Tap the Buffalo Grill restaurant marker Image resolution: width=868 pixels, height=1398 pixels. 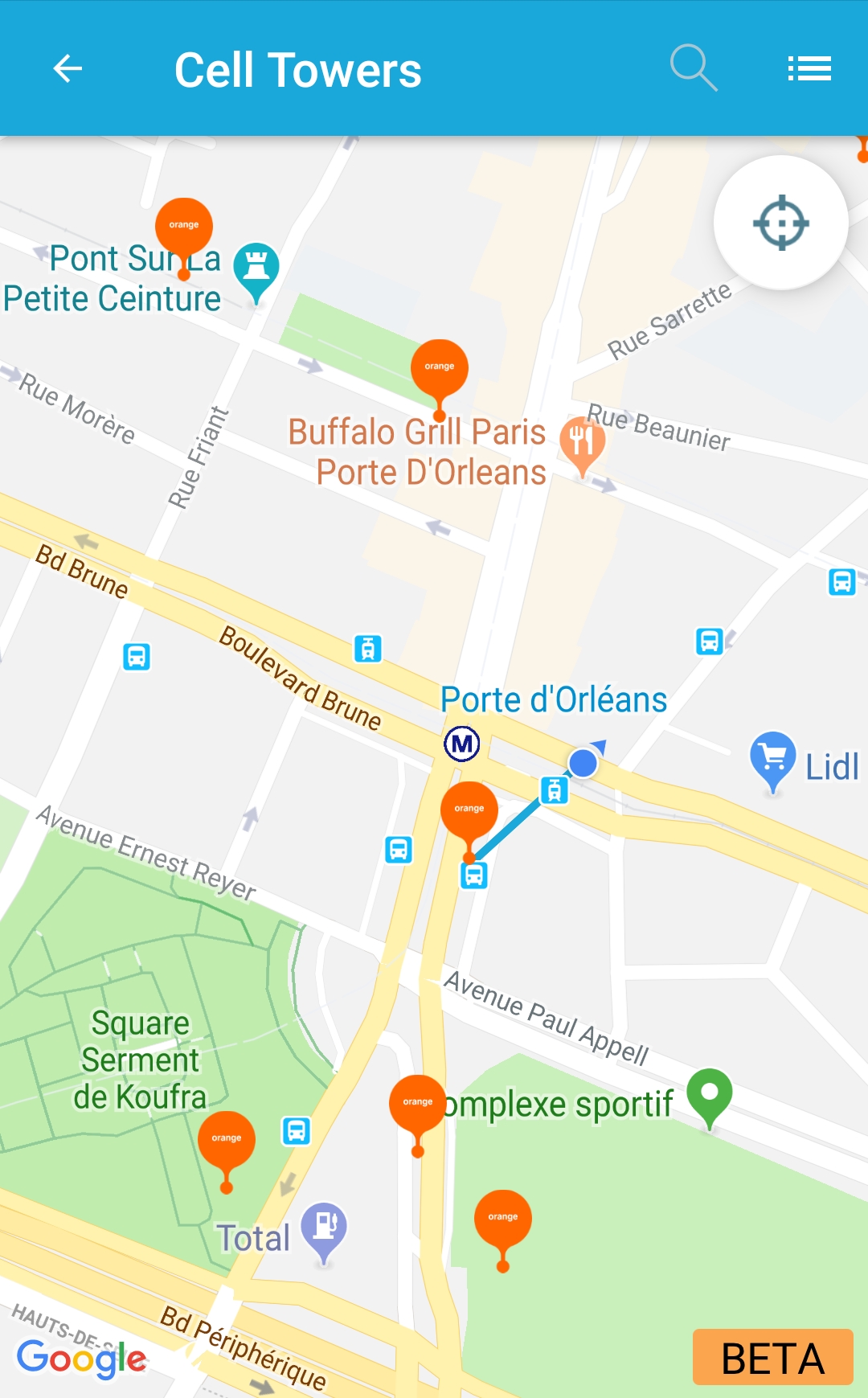(x=582, y=442)
